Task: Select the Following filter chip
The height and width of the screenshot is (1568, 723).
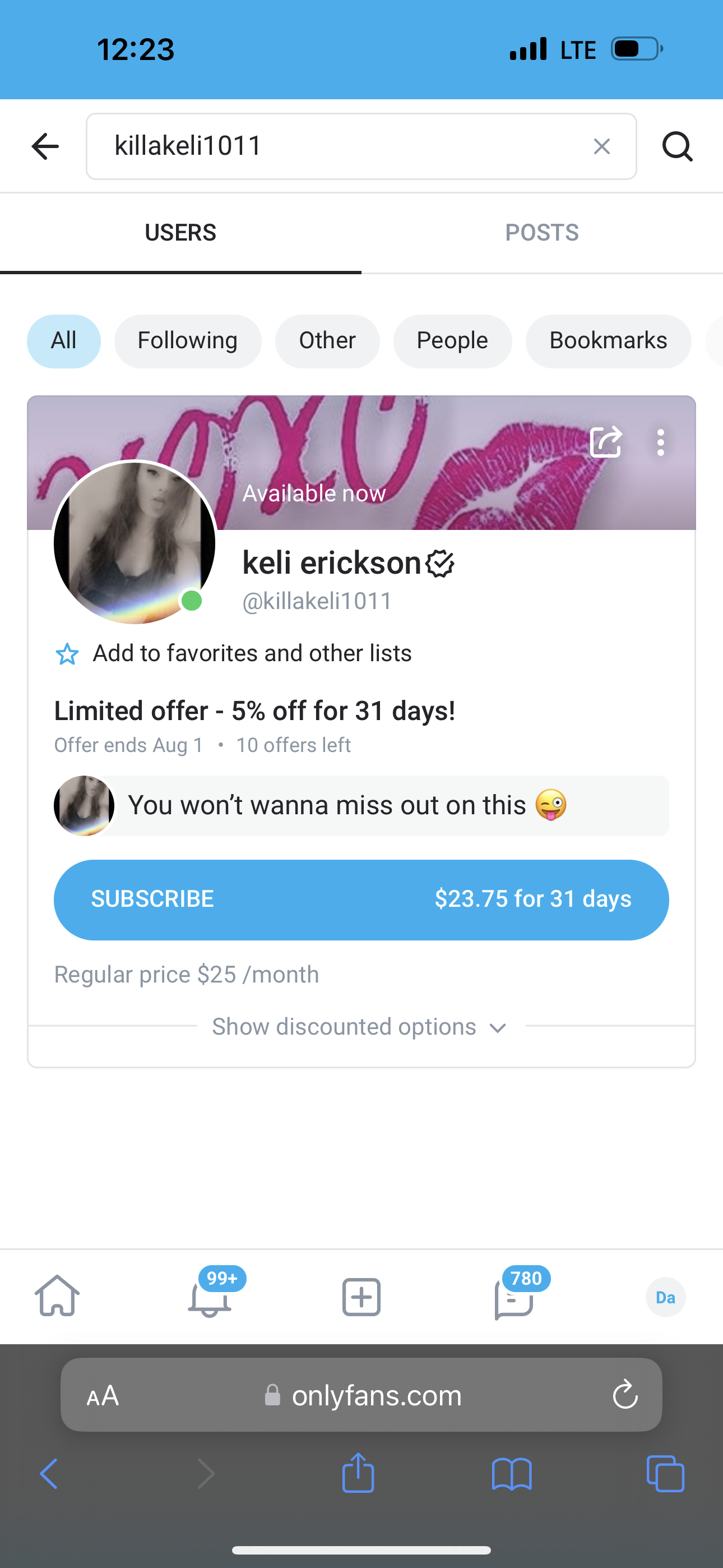Action: pyautogui.click(x=187, y=341)
